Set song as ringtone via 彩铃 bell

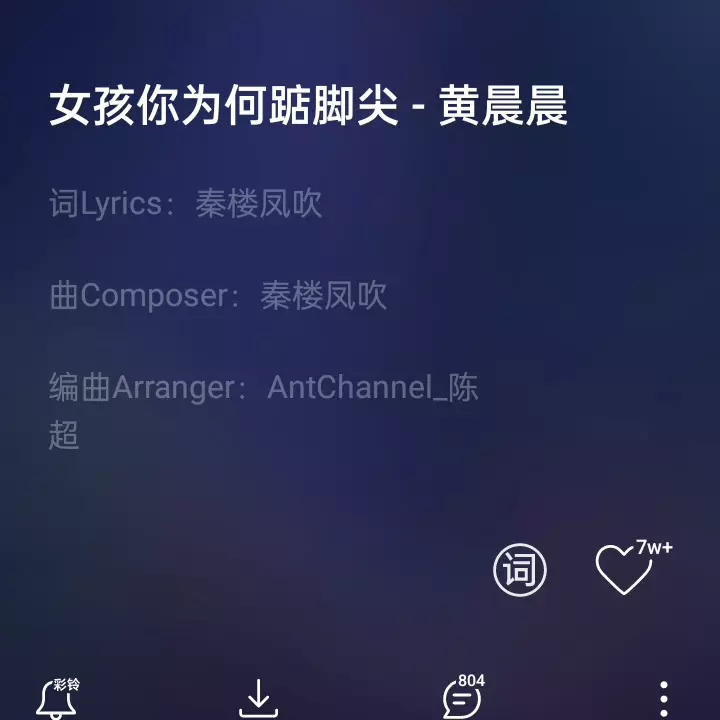[56, 700]
